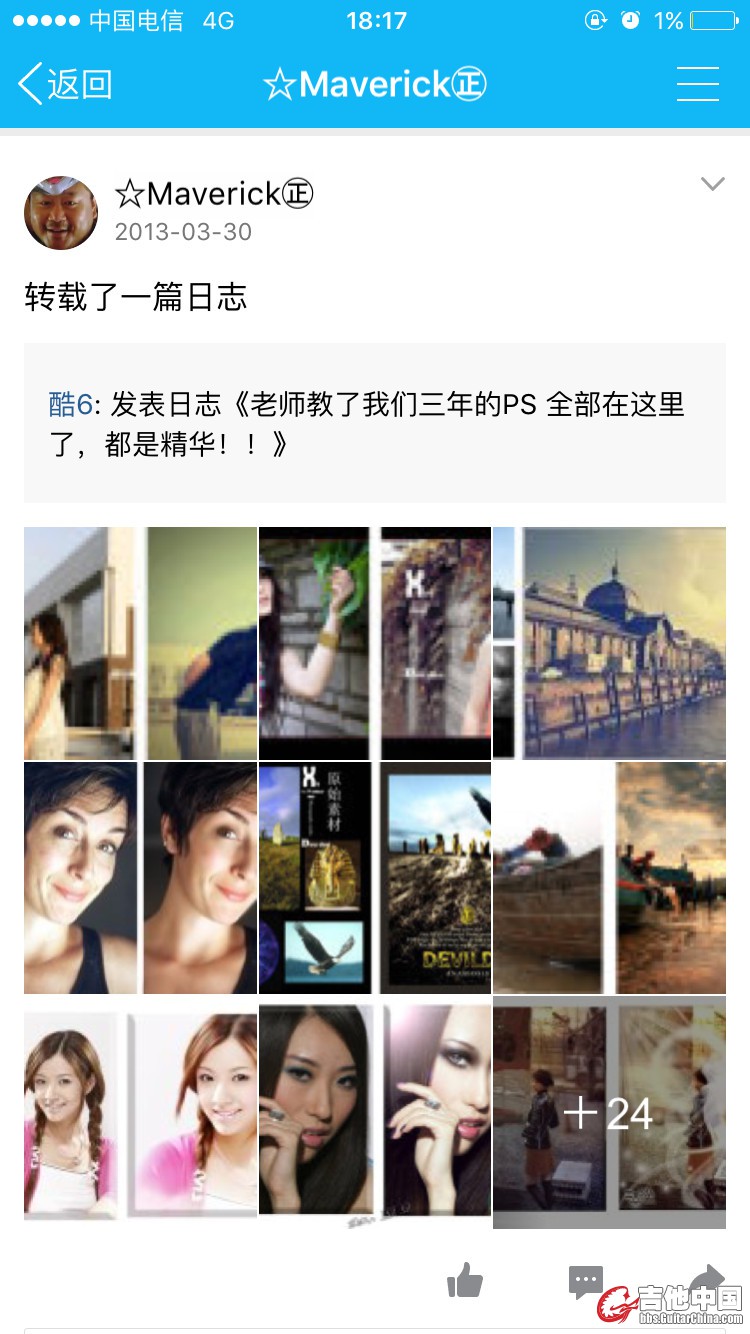View the boats at sunset photo
The image size is (750, 1334).
(610, 878)
